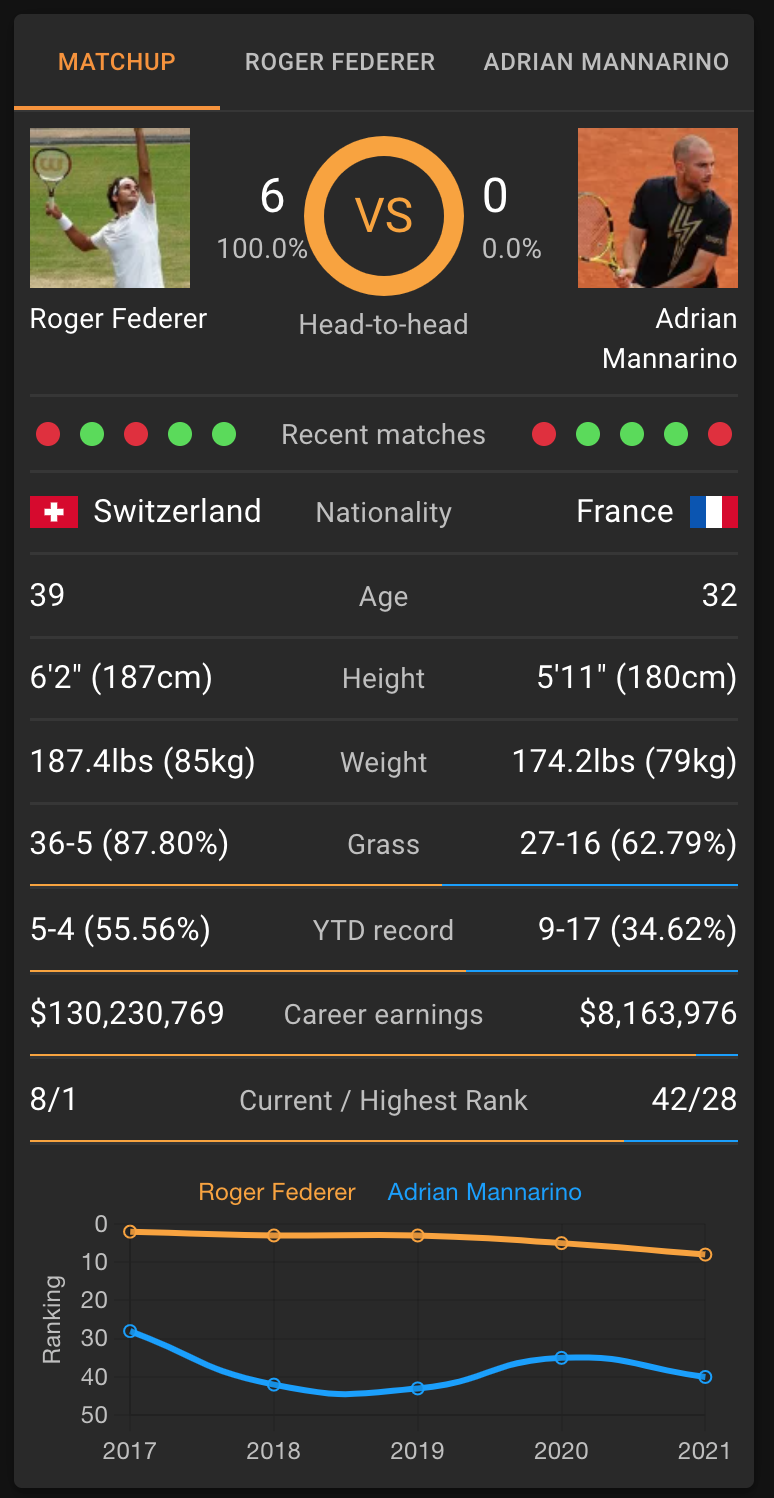Viewport: 774px width, 1498px height.
Task: Open the Roger Federer tab
Action: [x=340, y=62]
